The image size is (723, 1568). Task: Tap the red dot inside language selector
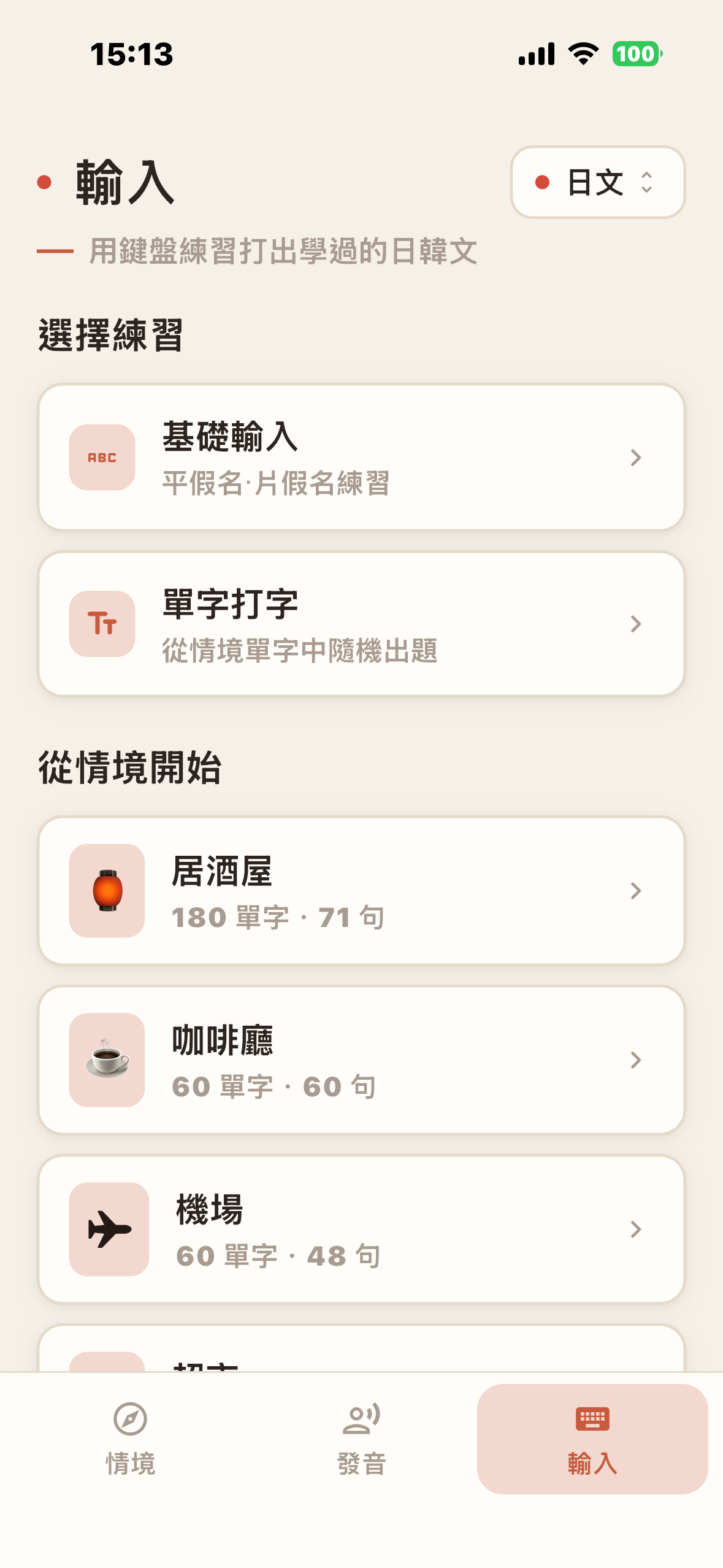[542, 182]
